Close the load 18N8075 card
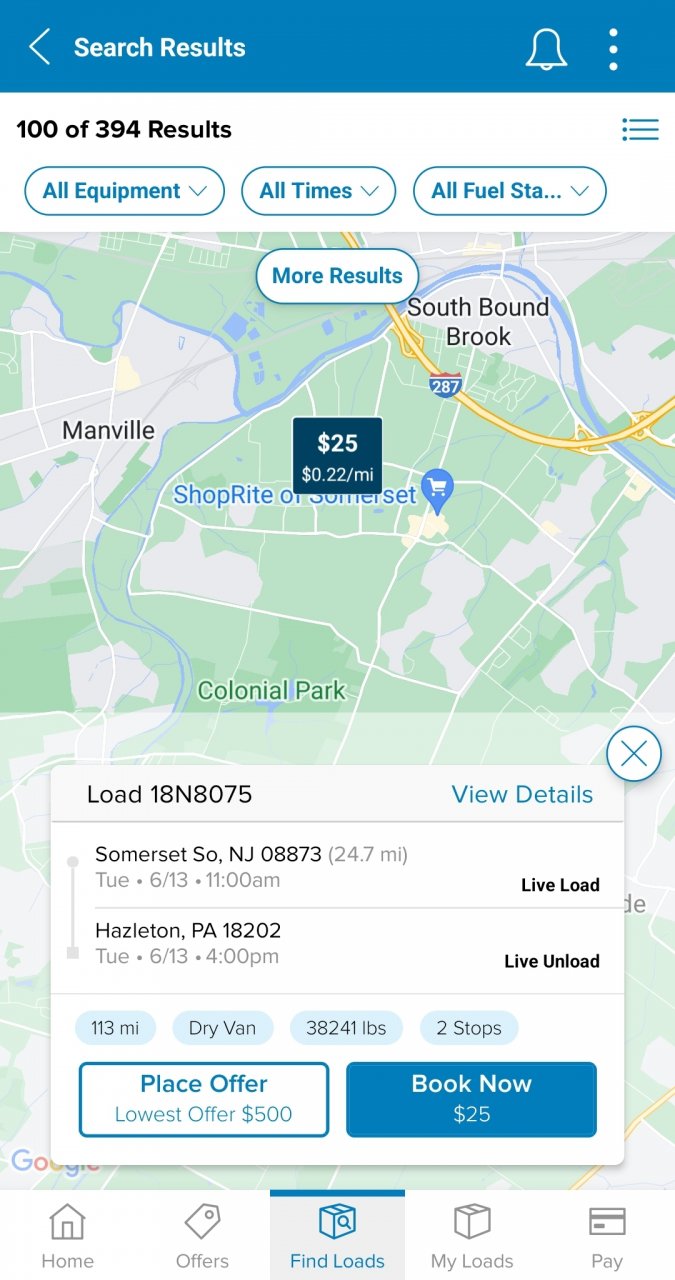The image size is (675, 1280). (634, 754)
